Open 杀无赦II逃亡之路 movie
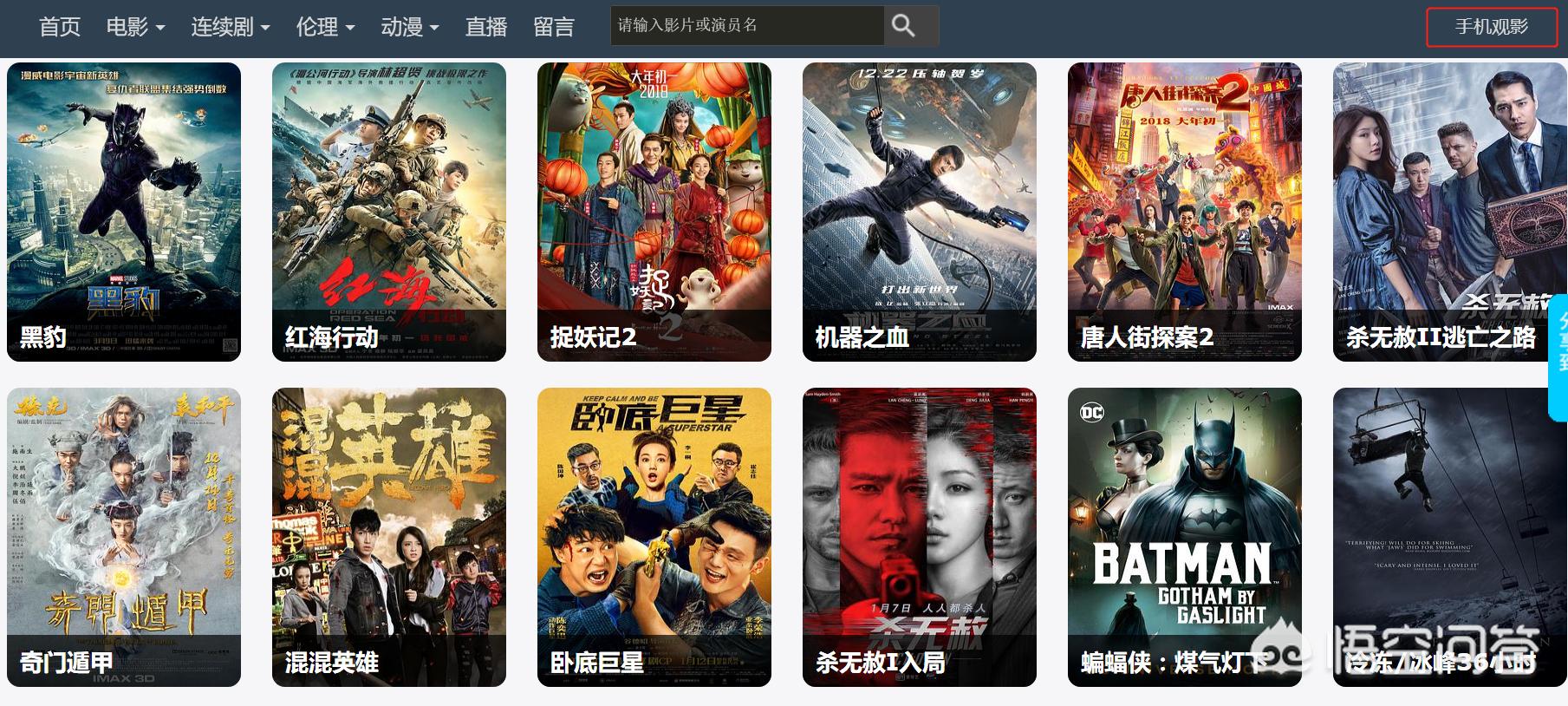The height and width of the screenshot is (706, 1568). [x=1441, y=212]
